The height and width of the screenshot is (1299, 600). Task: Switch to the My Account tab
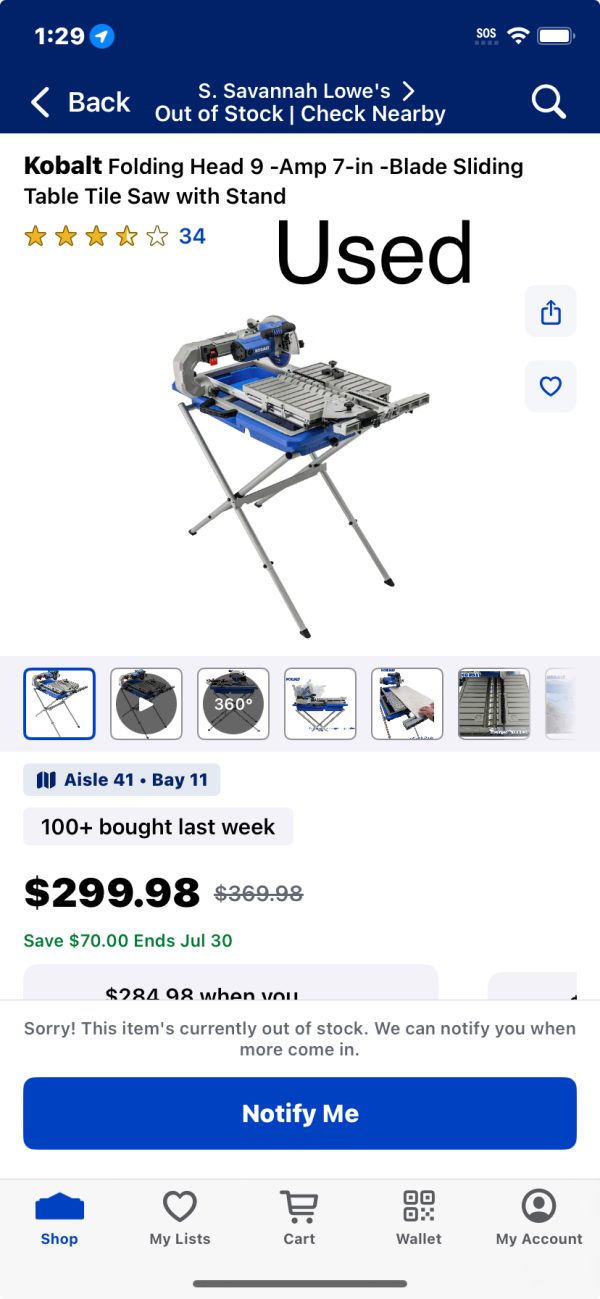tap(539, 1218)
